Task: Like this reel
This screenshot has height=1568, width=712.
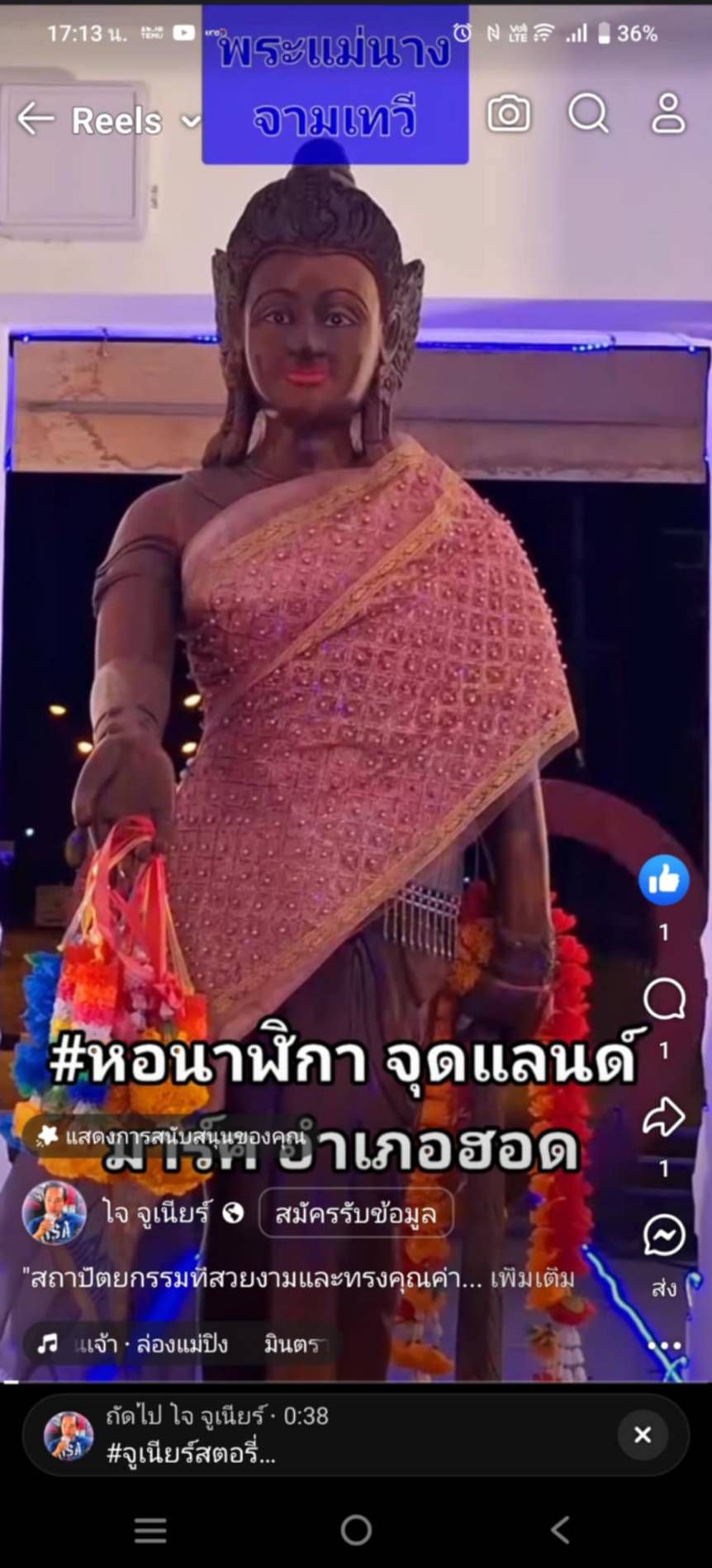Action: click(x=663, y=881)
